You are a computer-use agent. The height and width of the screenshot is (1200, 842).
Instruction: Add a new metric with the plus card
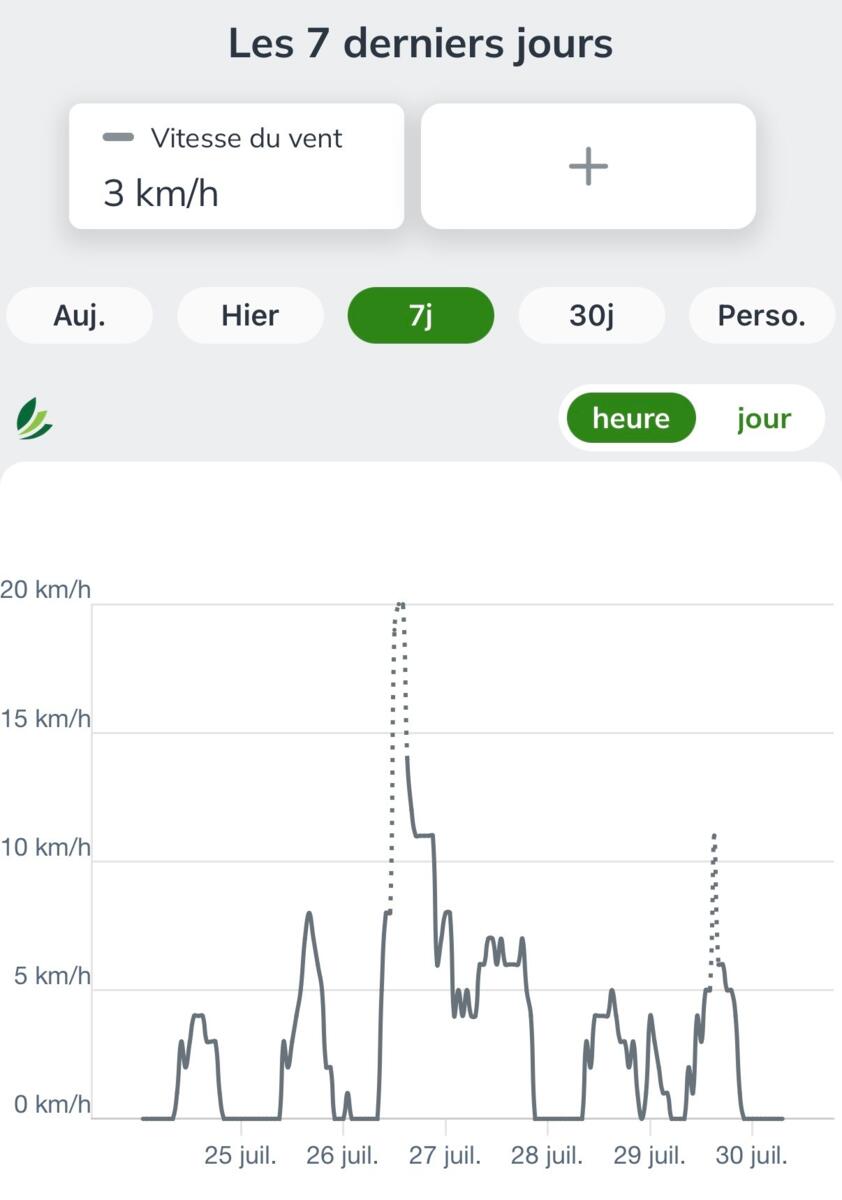(x=588, y=166)
